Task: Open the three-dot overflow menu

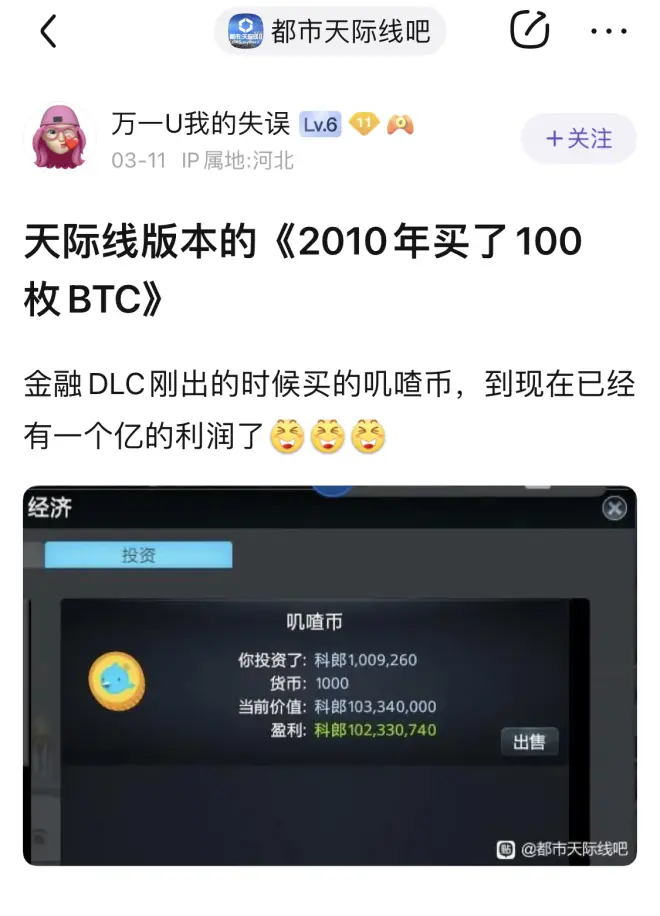Action: point(608,32)
